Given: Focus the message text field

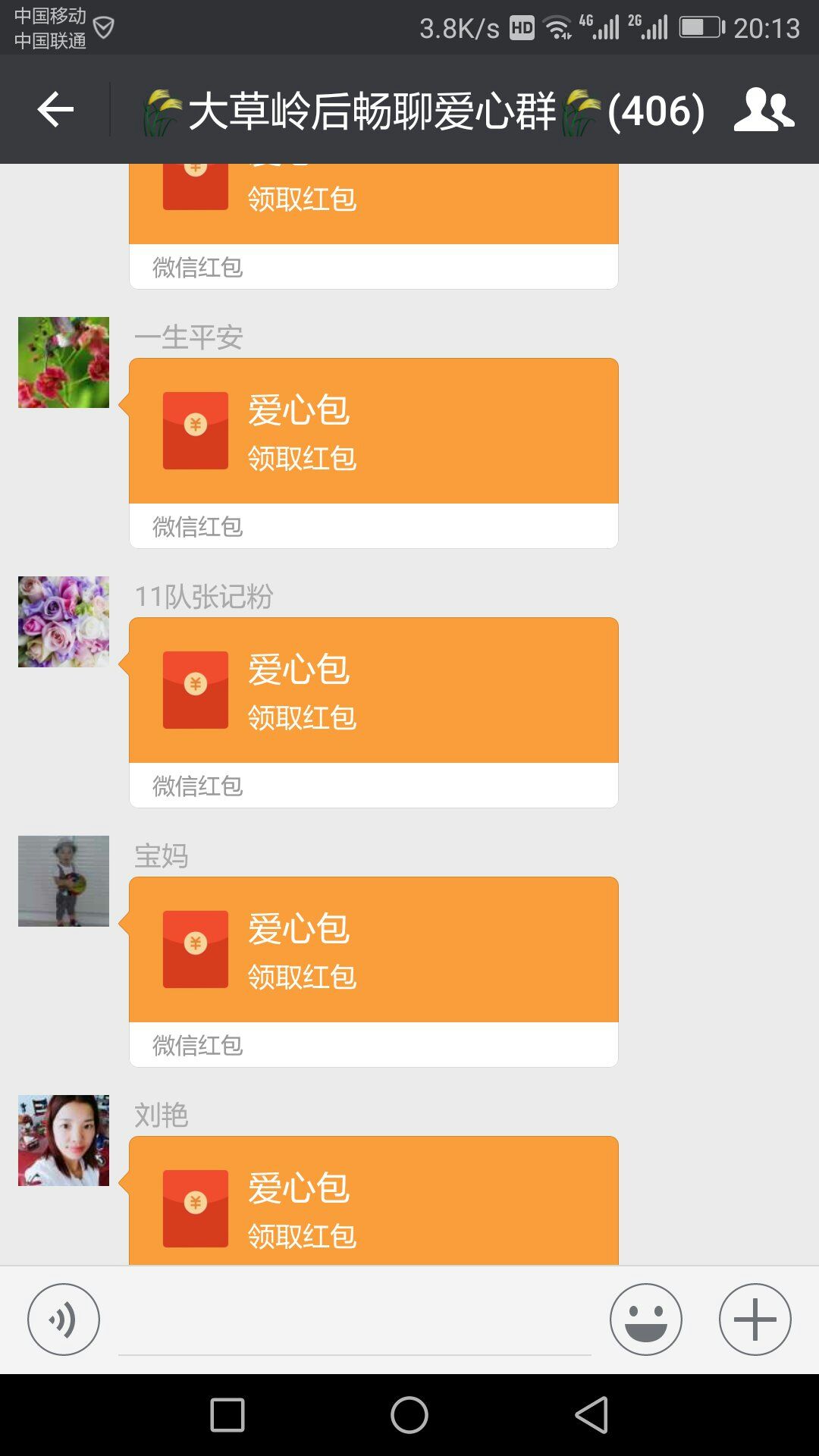Looking at the screenshot, I should [x=354, y=1323].
